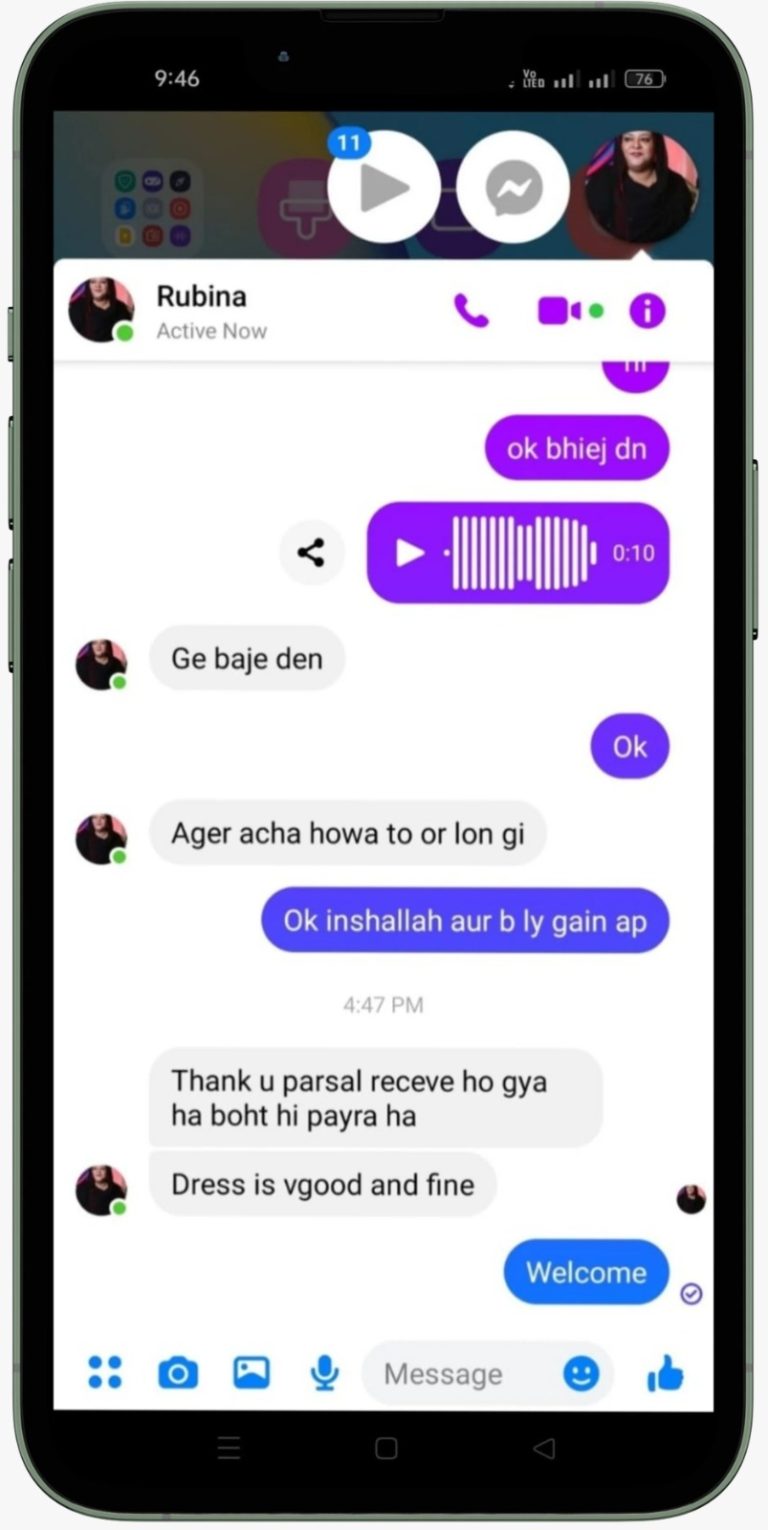768x1530 pixels.
Task: Focus the Message text field
Action: [x=460, y=1374]
